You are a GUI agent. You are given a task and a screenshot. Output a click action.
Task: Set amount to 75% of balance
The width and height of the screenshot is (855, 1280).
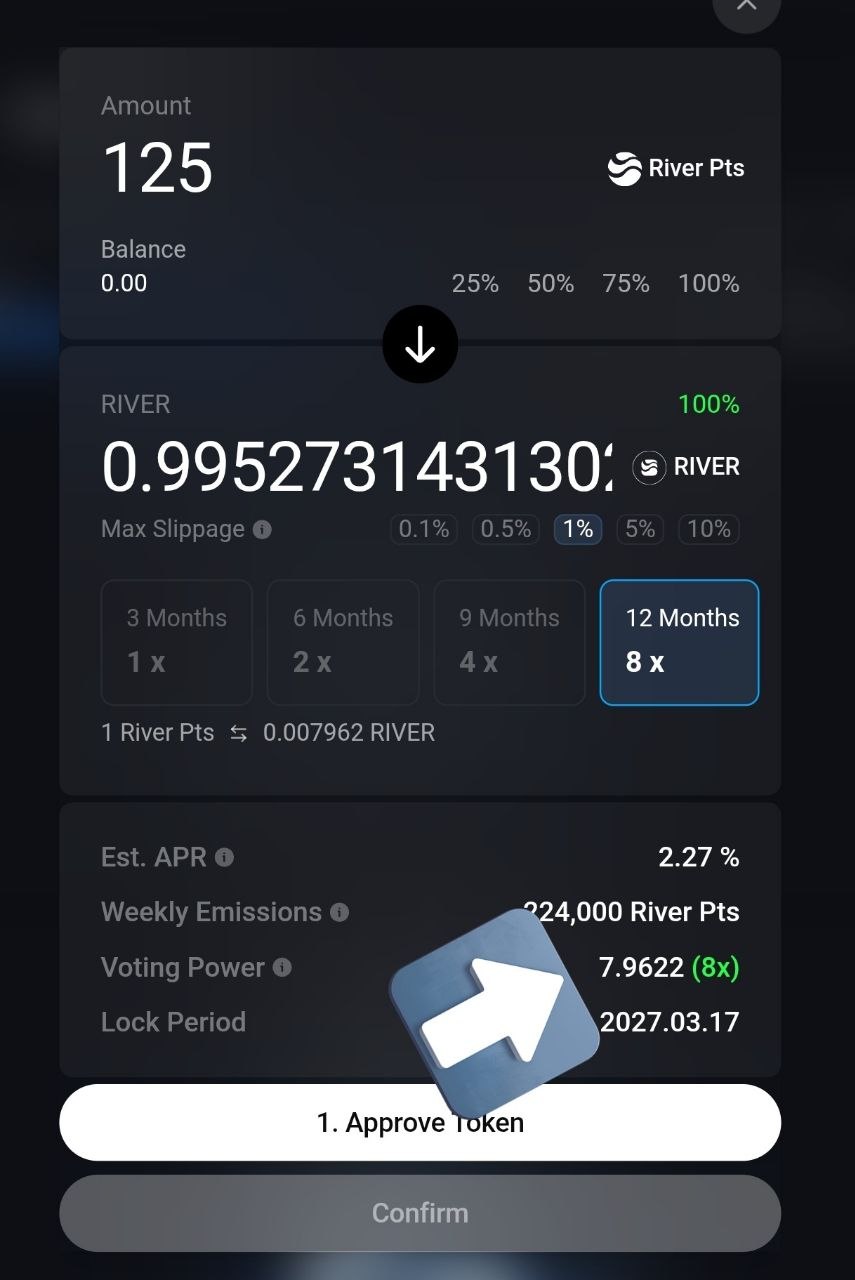coord(626,284)
